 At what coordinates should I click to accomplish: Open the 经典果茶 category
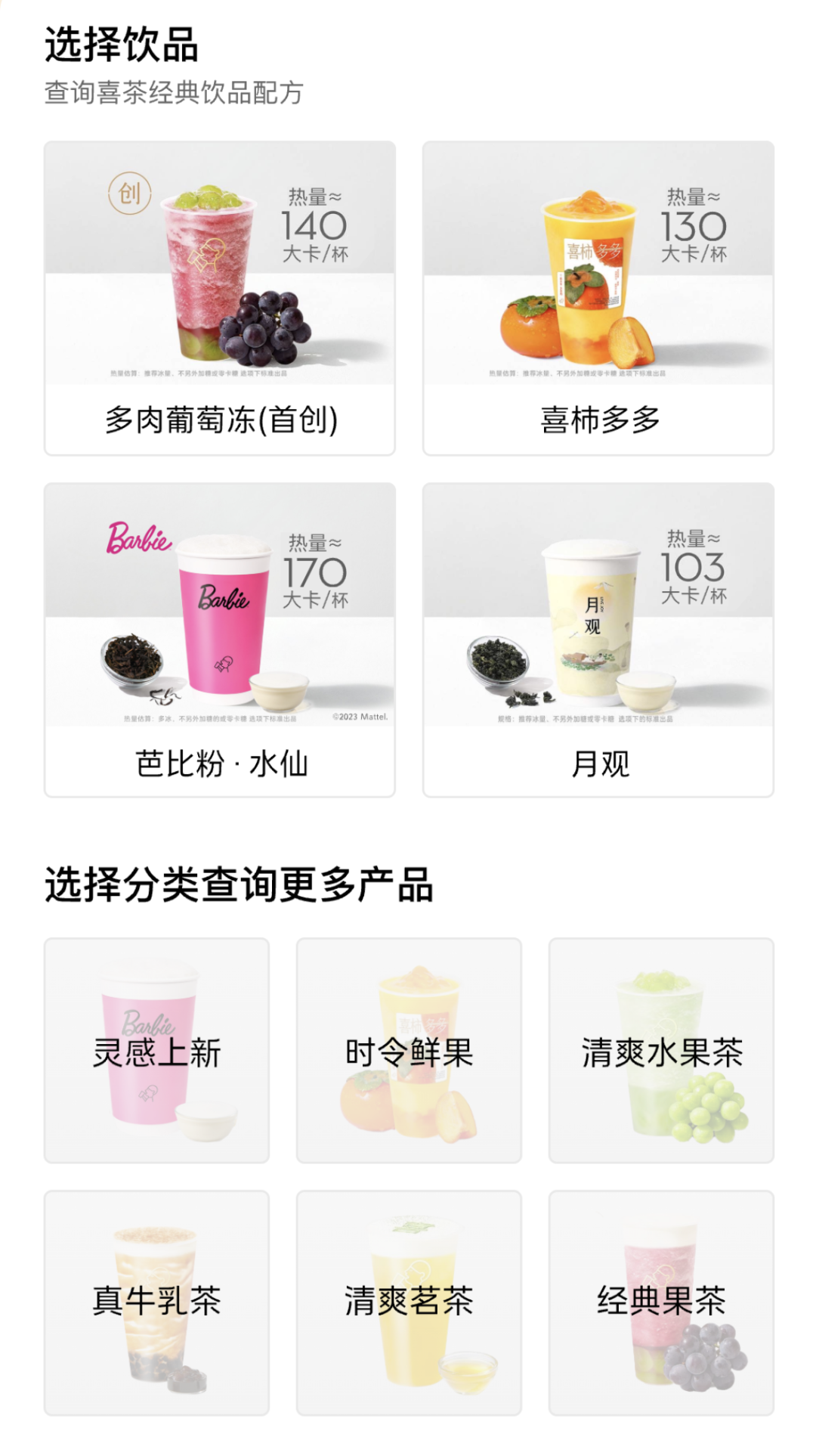(x=661, y=1303)
